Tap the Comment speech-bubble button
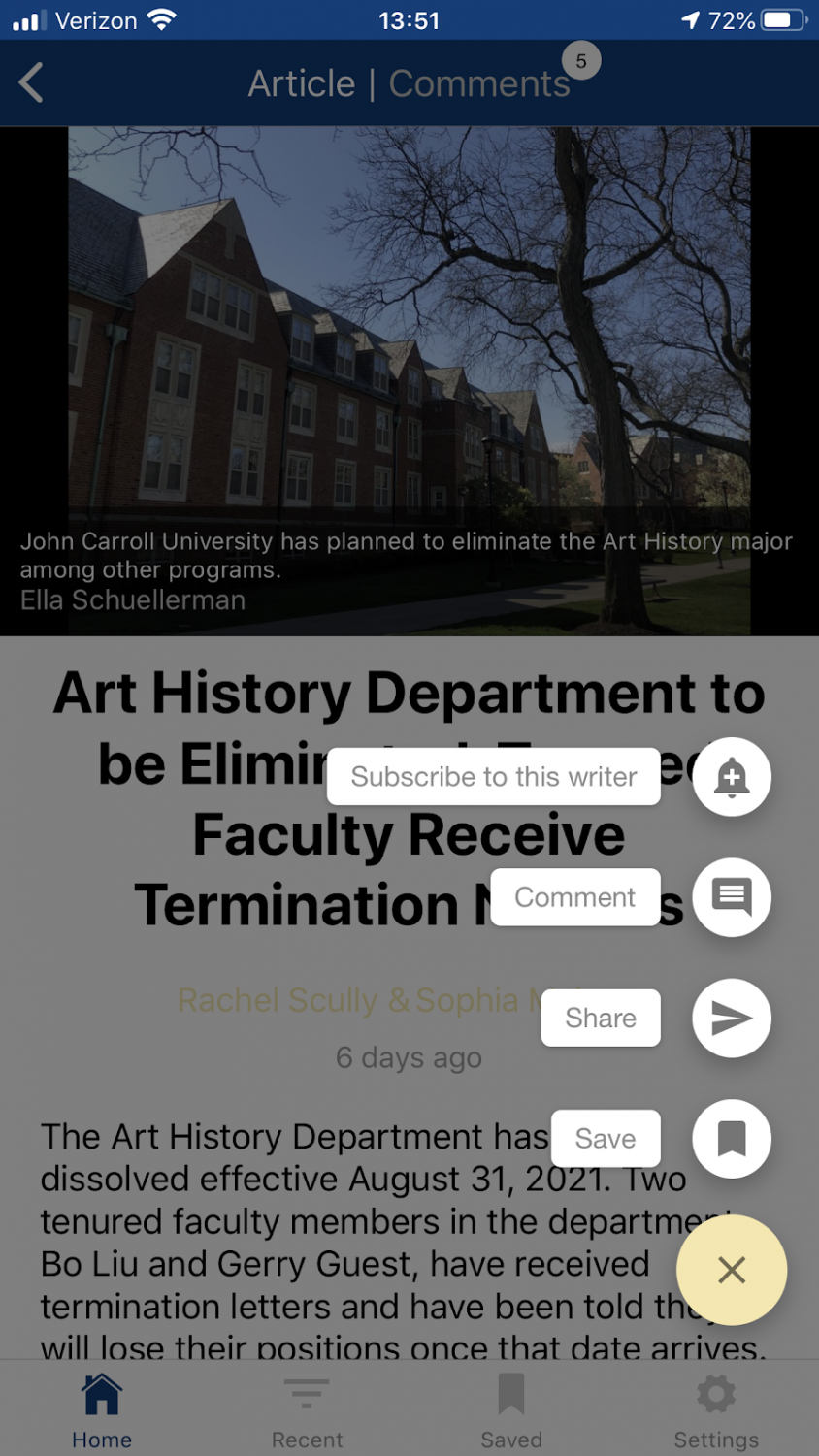Image resolution: width=819 pixels, height=1456 pixels. click(732, 897)
